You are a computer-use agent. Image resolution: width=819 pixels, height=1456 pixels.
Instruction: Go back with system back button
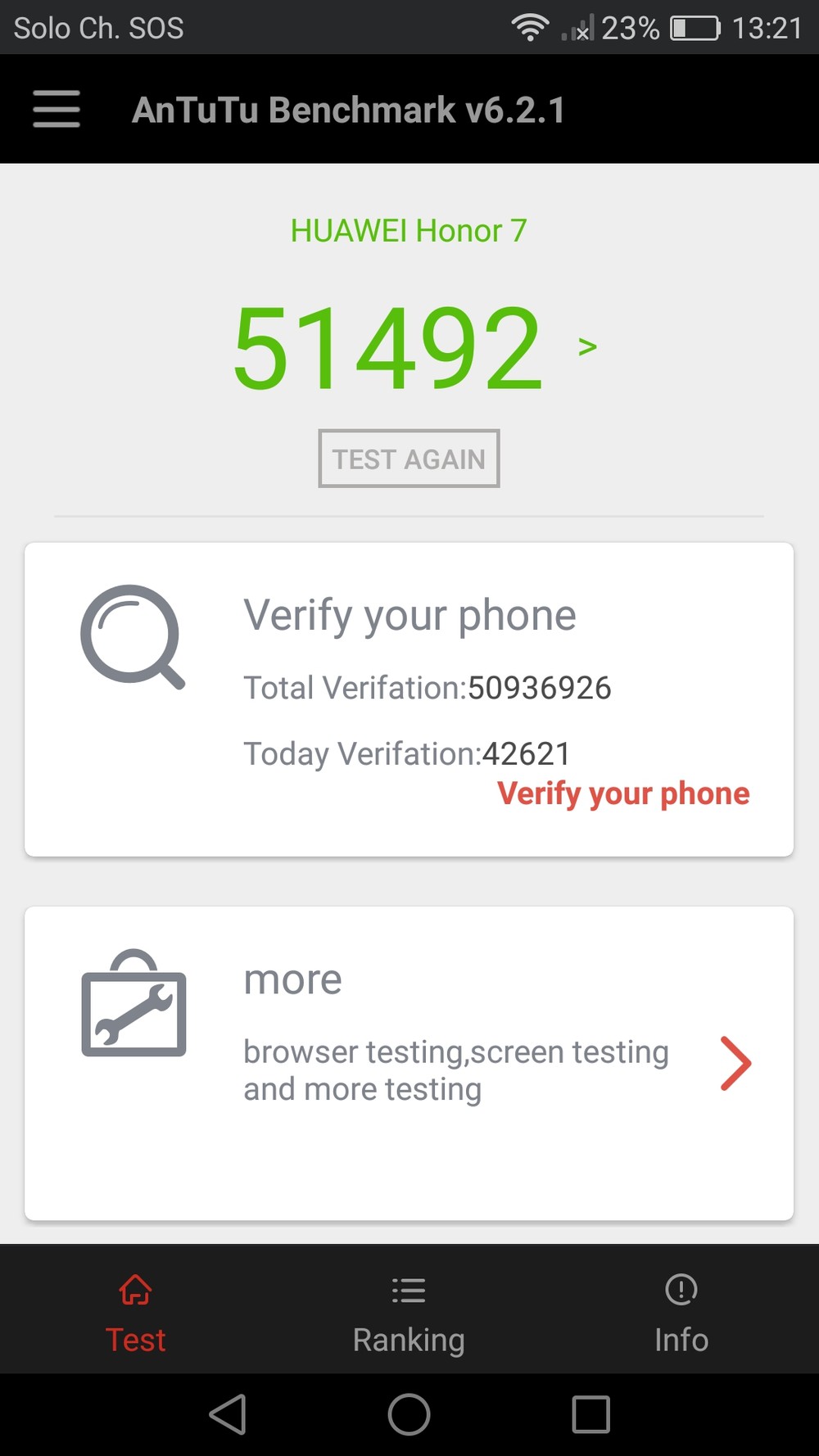[x=228, y=1414]
